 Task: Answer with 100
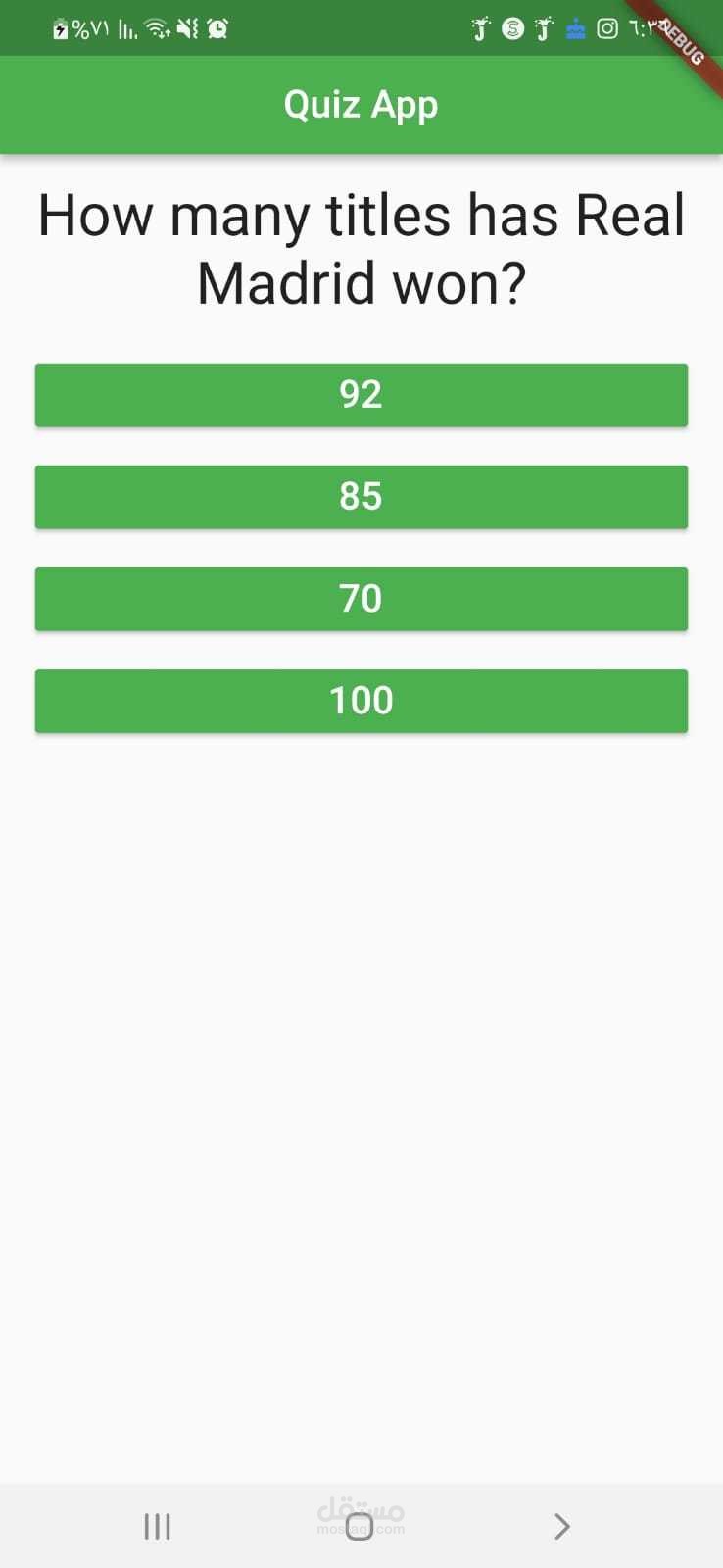361,701
